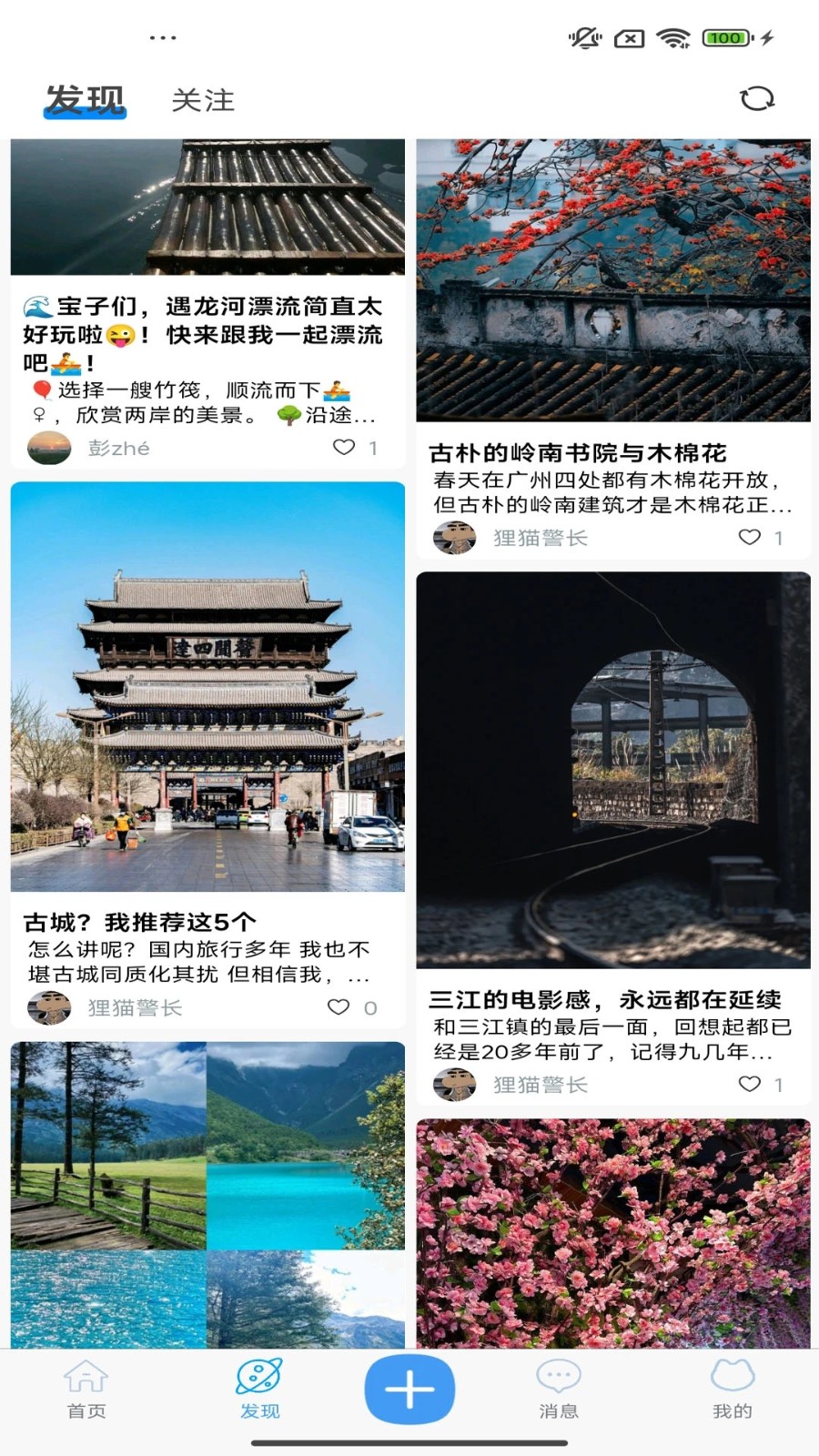Open the overflow menu dots at top
This screenshot has width=819, height=1456.
(163, 36)
